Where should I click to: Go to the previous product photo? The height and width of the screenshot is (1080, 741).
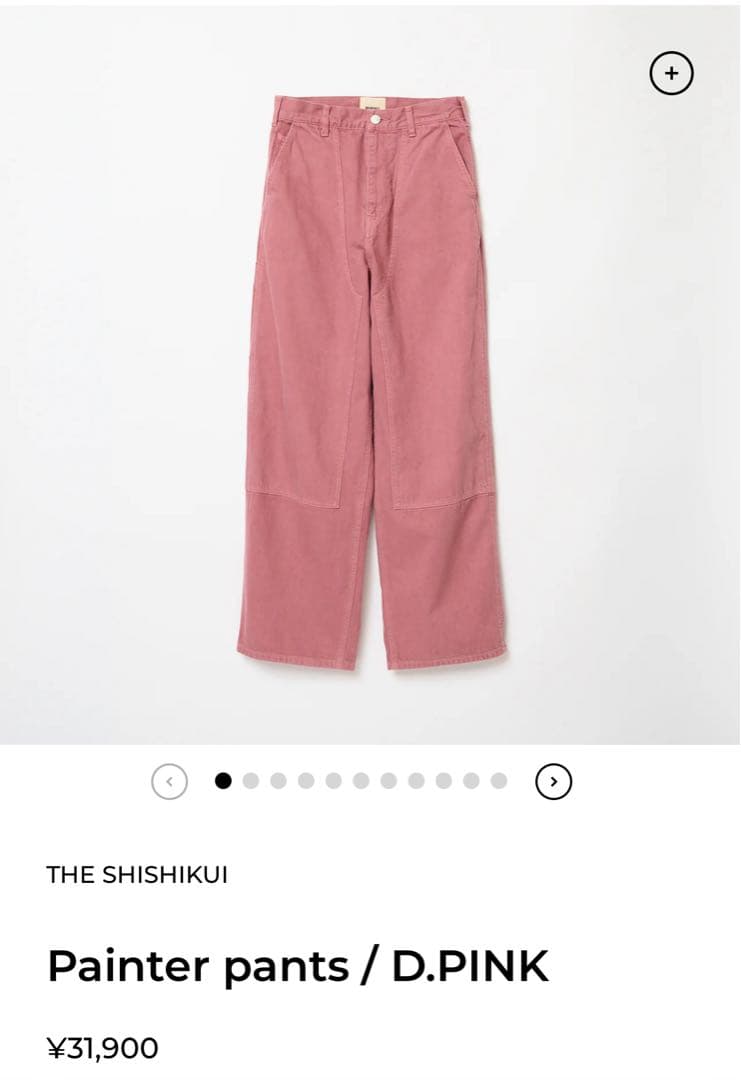coord(170,780)
